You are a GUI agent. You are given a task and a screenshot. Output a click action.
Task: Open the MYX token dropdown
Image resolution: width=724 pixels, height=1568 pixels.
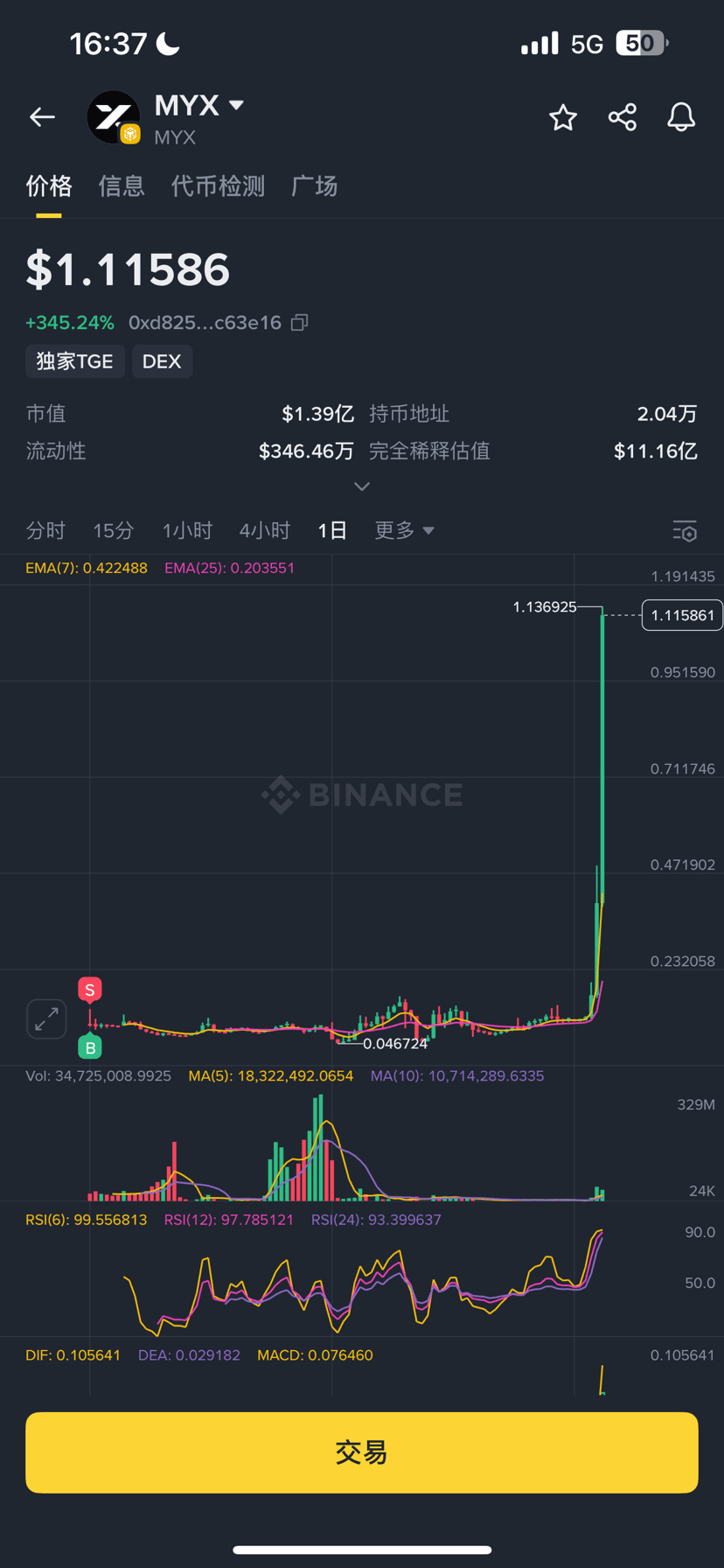click(x=235, y=106)
